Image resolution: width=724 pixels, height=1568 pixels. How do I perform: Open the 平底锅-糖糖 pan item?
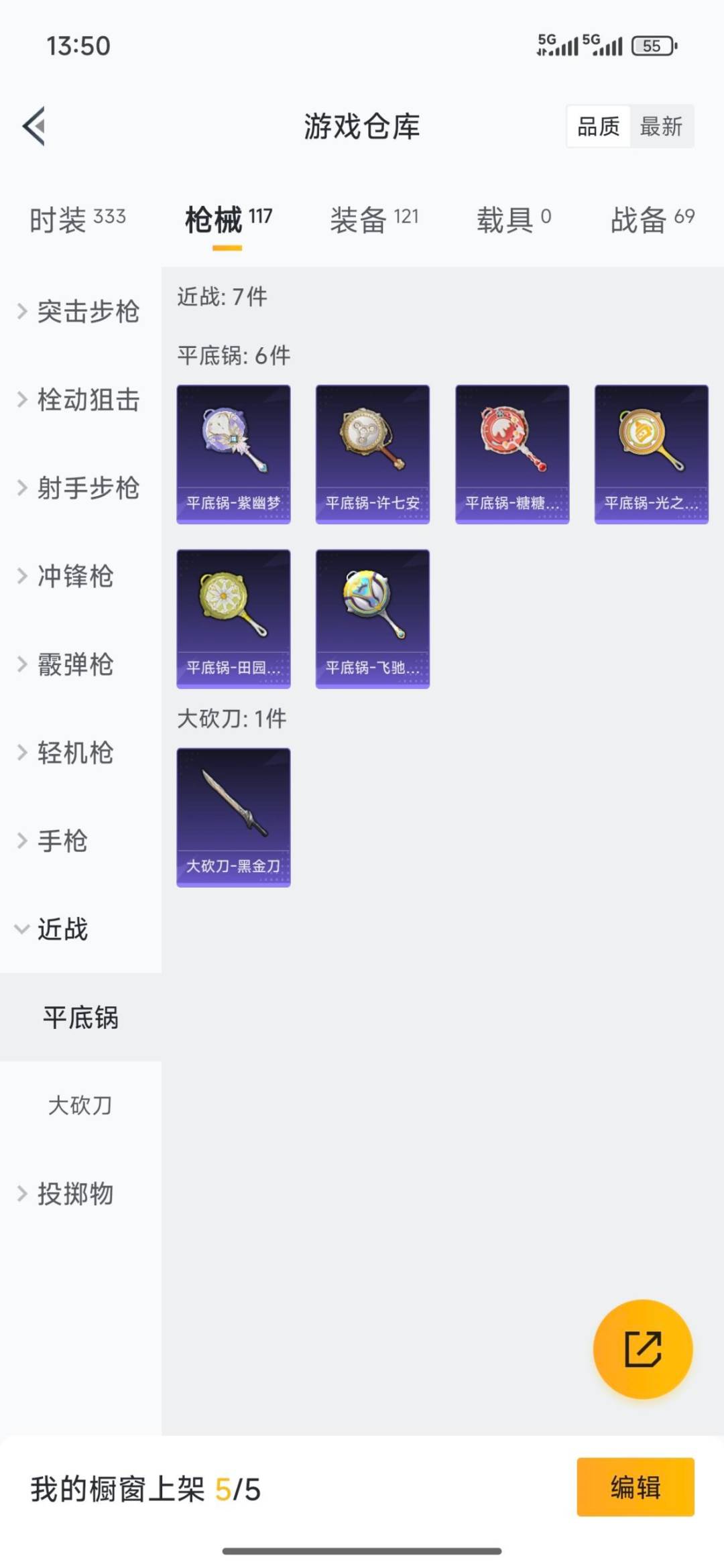pyautogui.click(x=511, y=453)
